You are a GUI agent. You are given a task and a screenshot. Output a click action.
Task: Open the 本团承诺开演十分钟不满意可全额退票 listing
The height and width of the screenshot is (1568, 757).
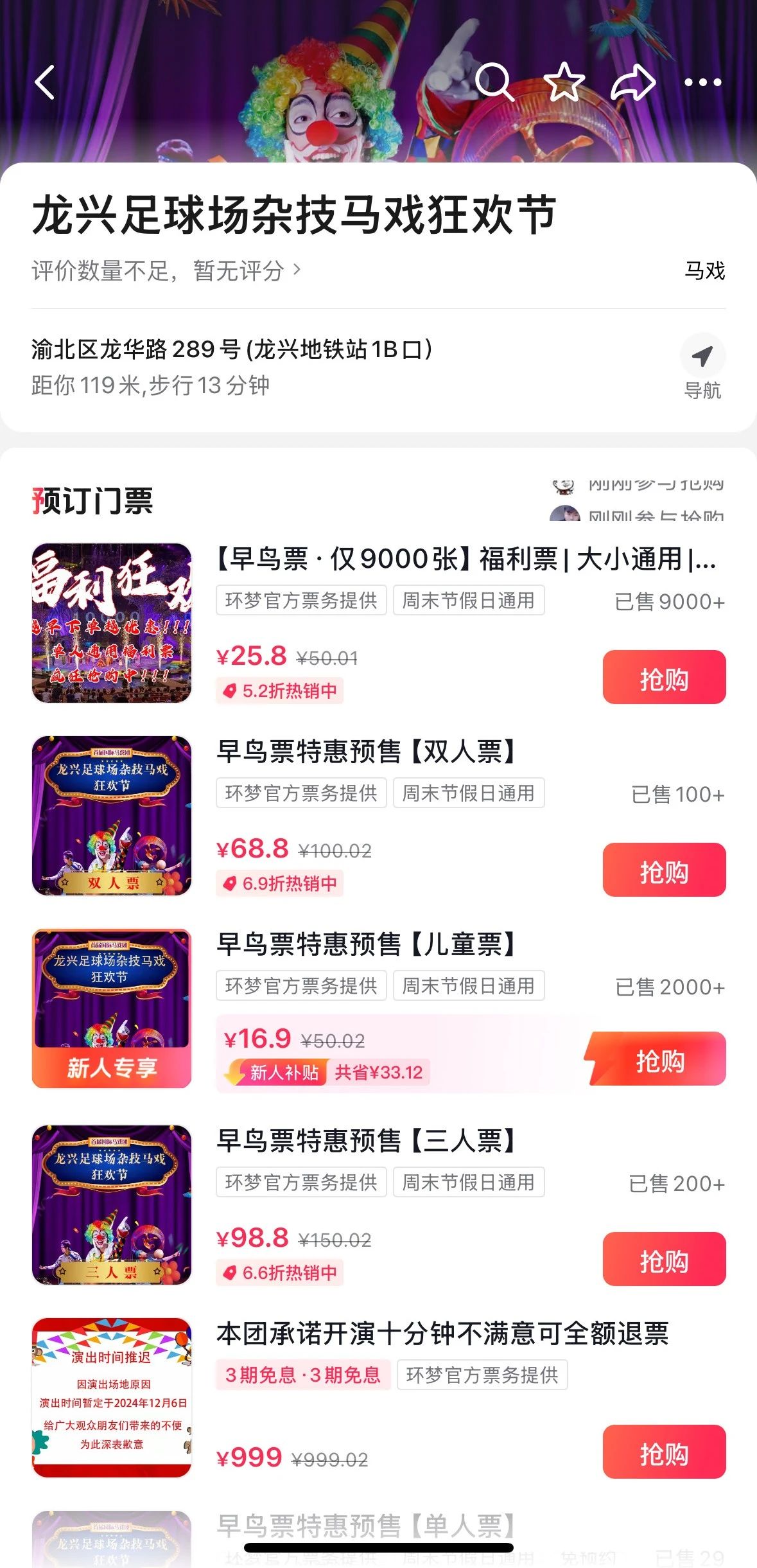click(x=442, y=1334)
